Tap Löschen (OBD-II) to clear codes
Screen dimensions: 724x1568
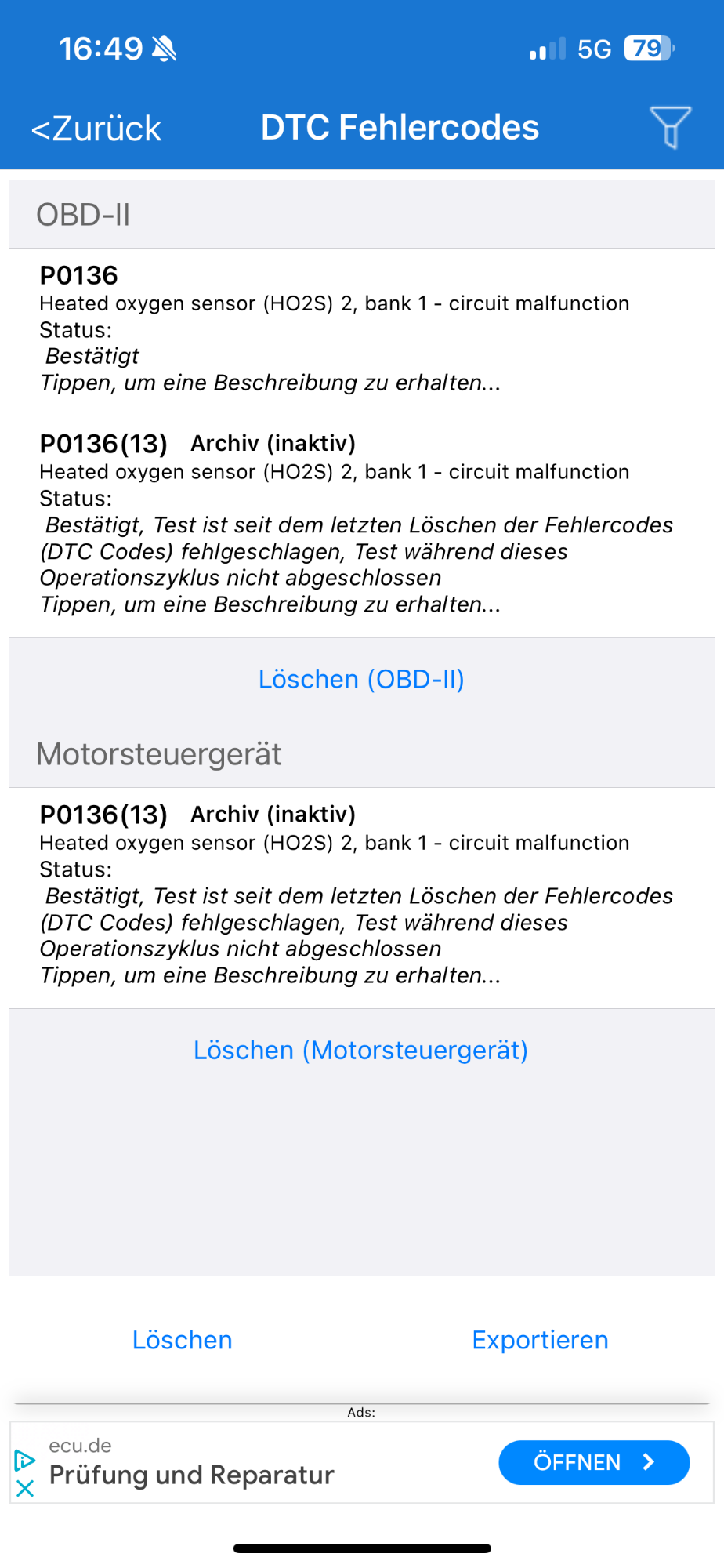pos(361,679)
